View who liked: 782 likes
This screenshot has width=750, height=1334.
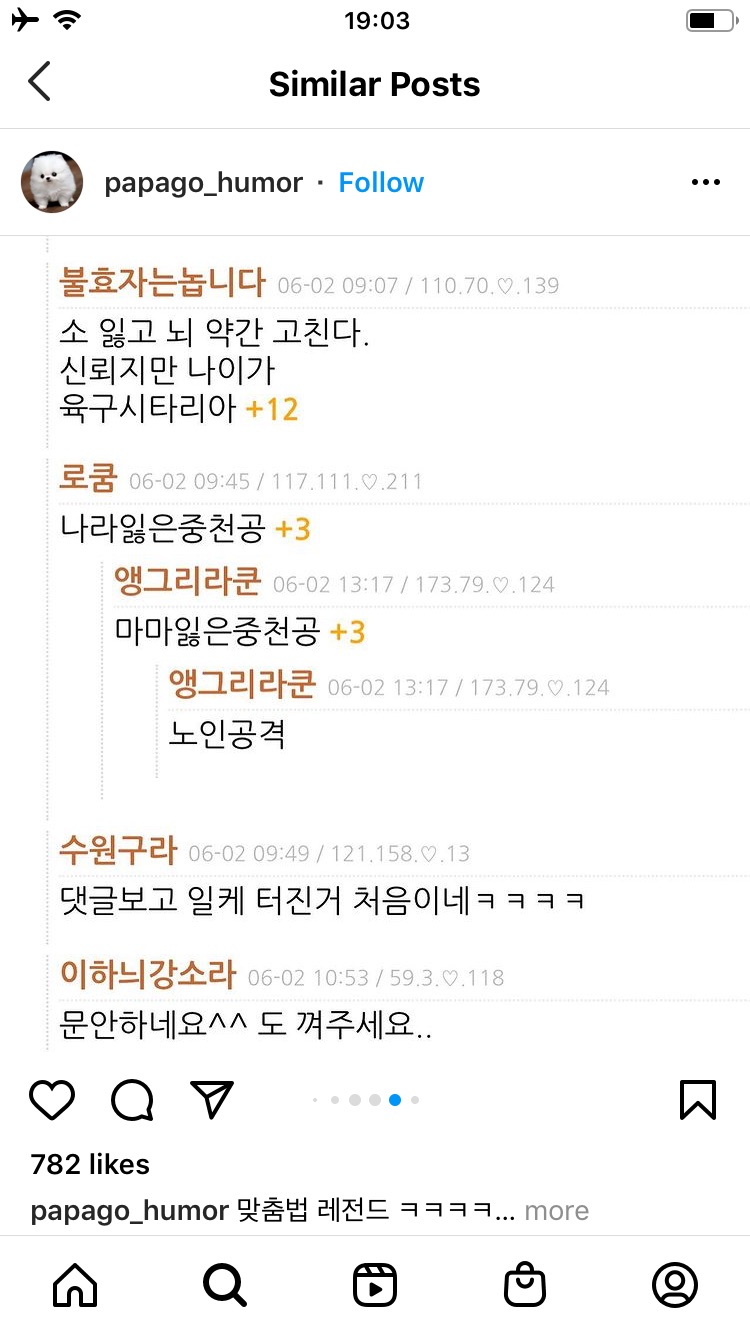pyautogui.click(x=90, y=1164)
